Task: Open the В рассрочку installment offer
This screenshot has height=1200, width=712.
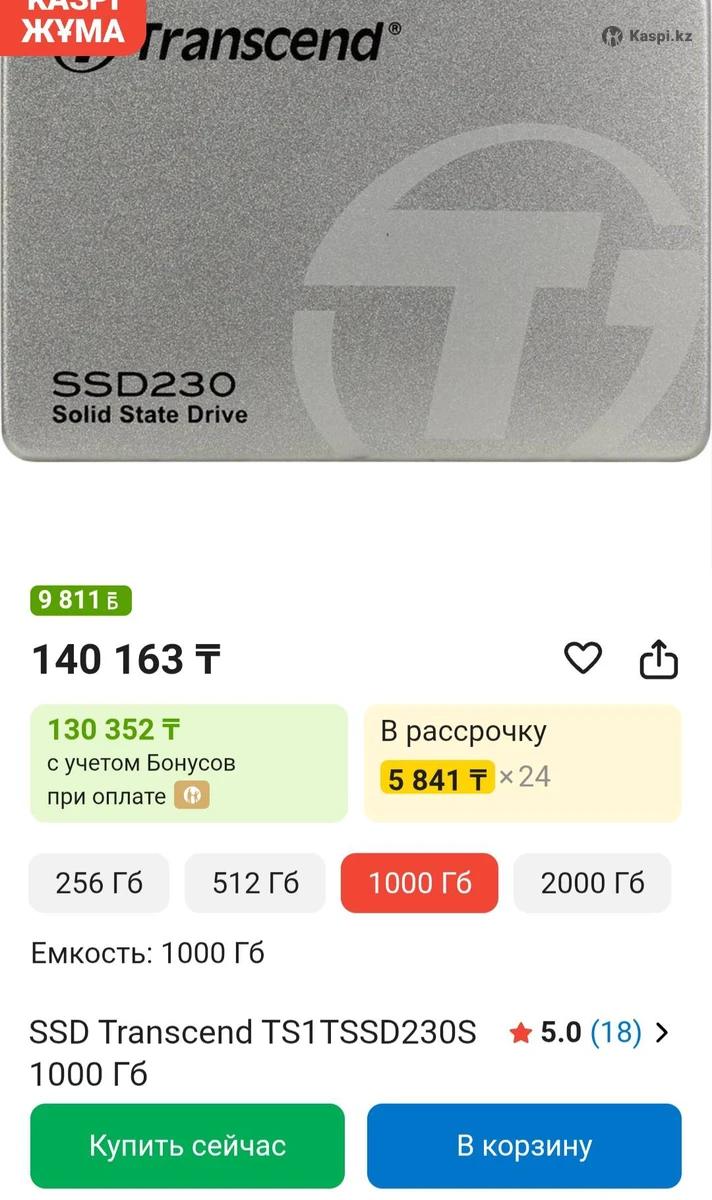Action: [522, 762]
